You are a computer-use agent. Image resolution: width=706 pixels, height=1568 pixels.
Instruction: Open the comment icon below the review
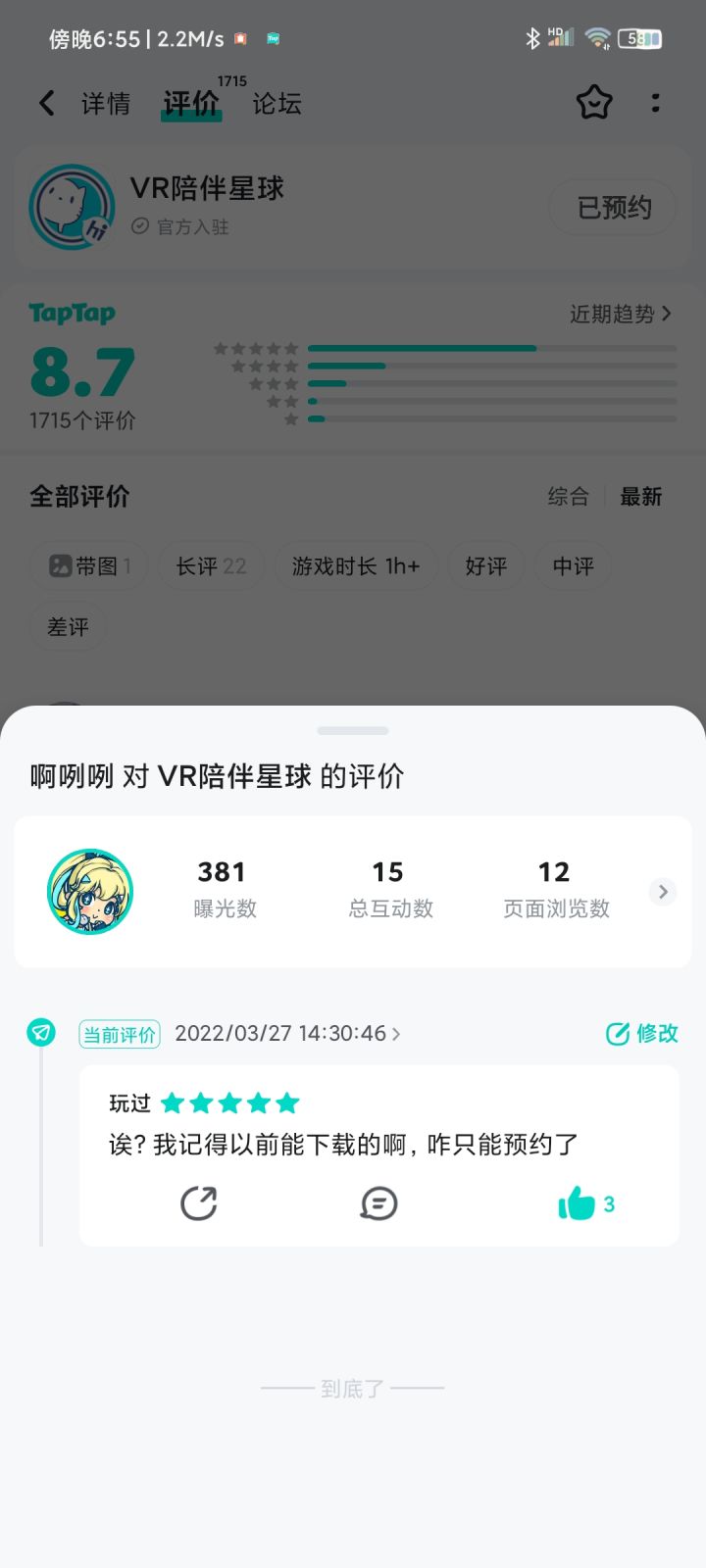[378, 1203]
